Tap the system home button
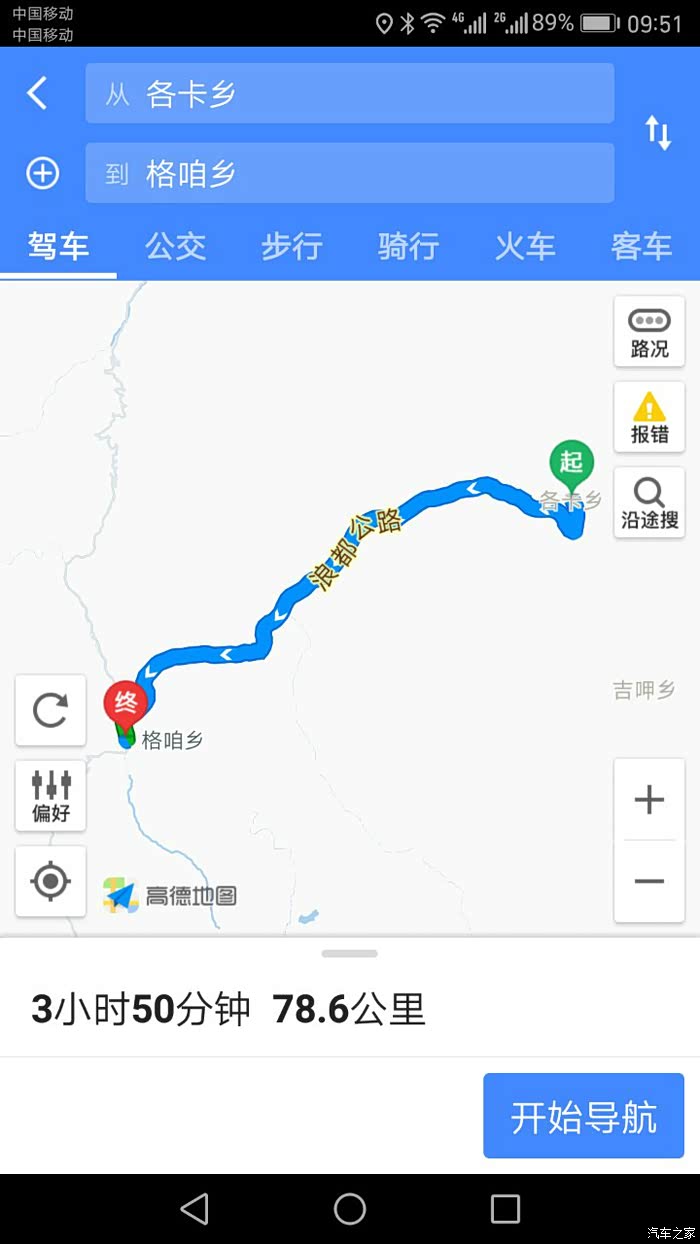The width and height of the screenshot is (700, 1244). point(350,1209)
